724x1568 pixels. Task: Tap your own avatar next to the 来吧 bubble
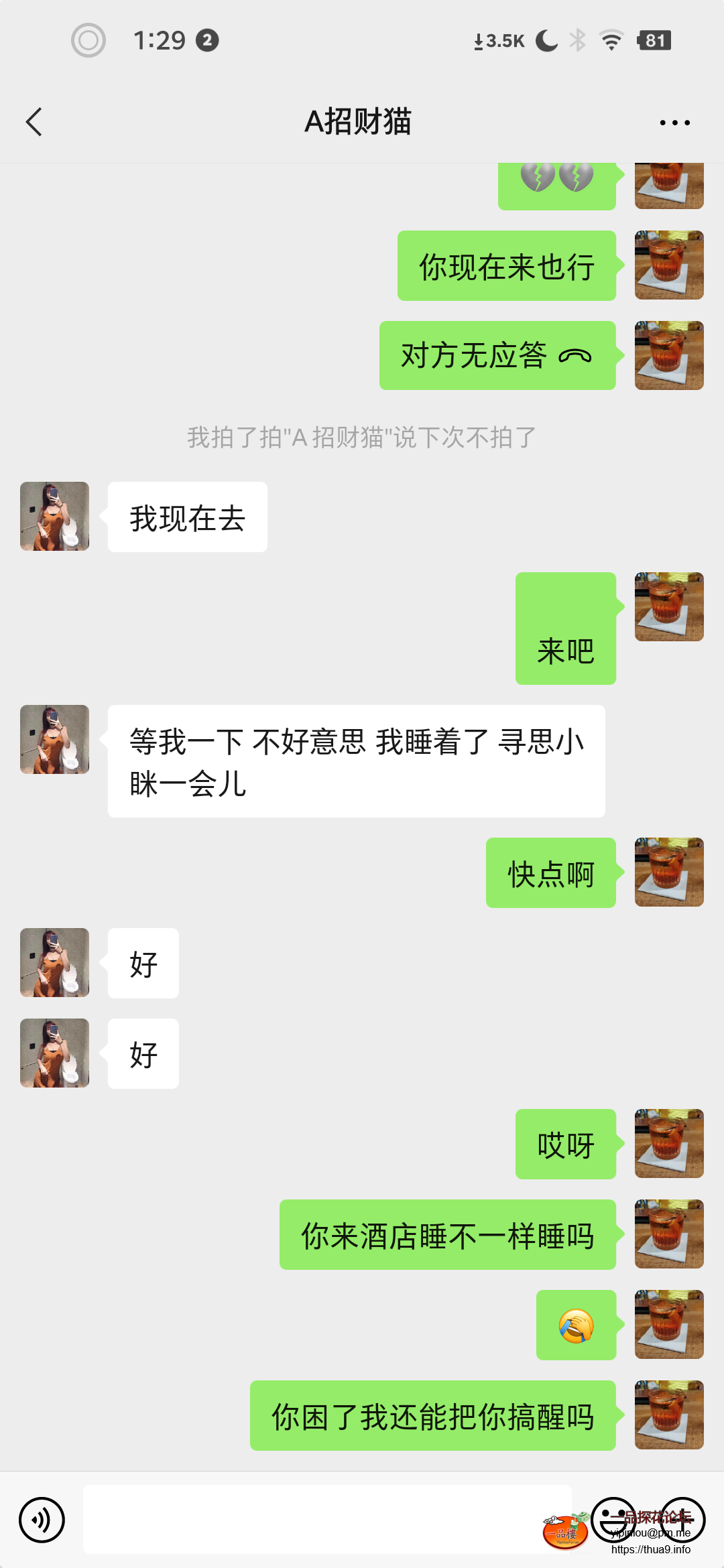point(668,606)
